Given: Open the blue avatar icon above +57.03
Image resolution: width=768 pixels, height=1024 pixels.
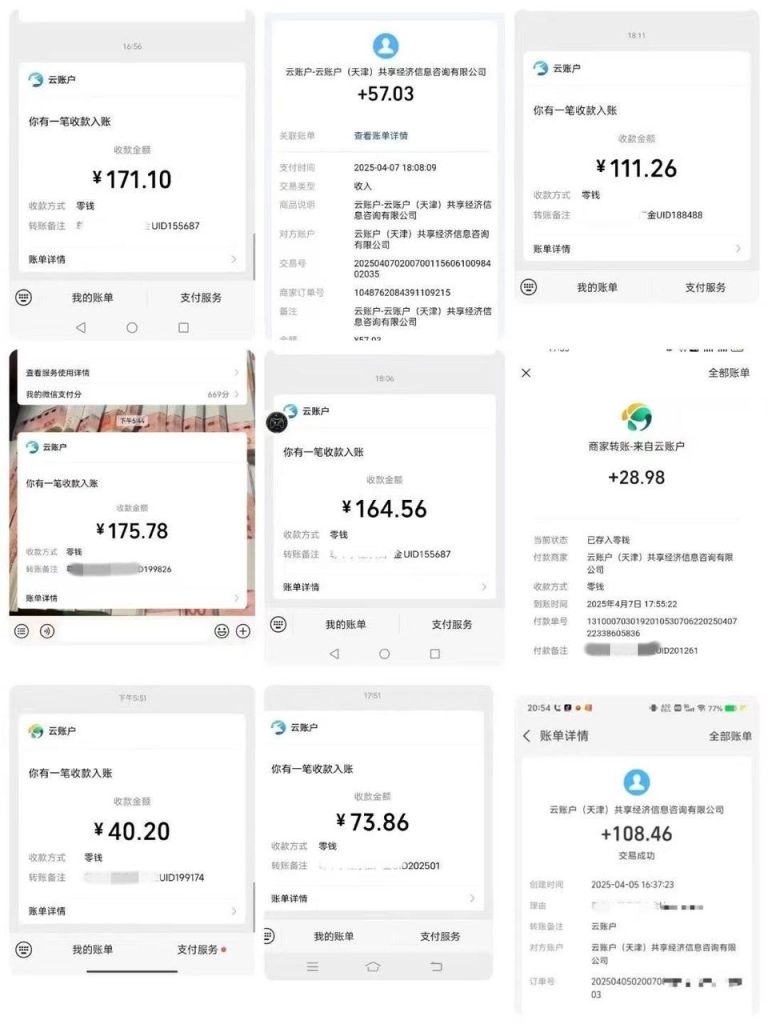Looking at the screenshot, I should click(383, 45).
